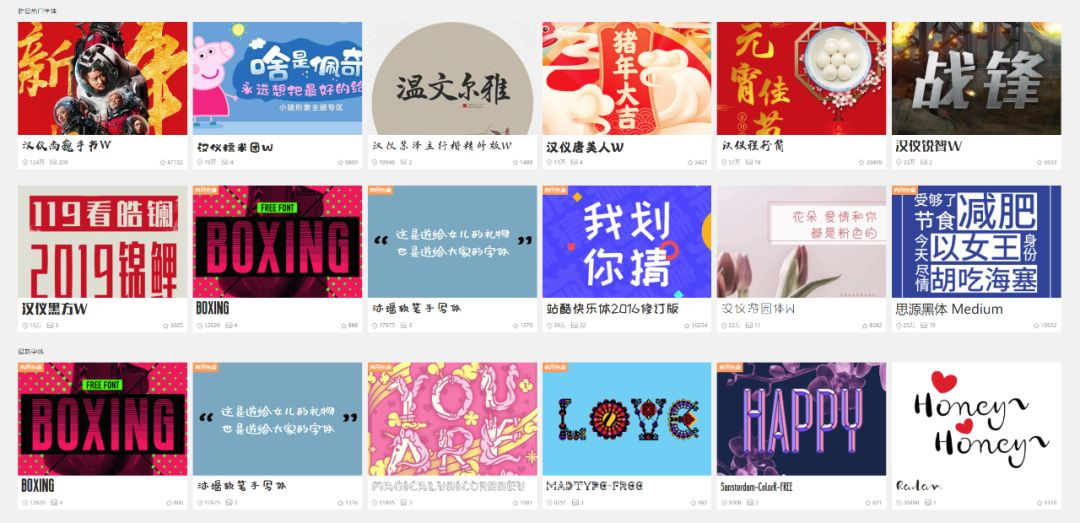
Task: Open the pink YOU ARE font card
Action: coord(452,419)
